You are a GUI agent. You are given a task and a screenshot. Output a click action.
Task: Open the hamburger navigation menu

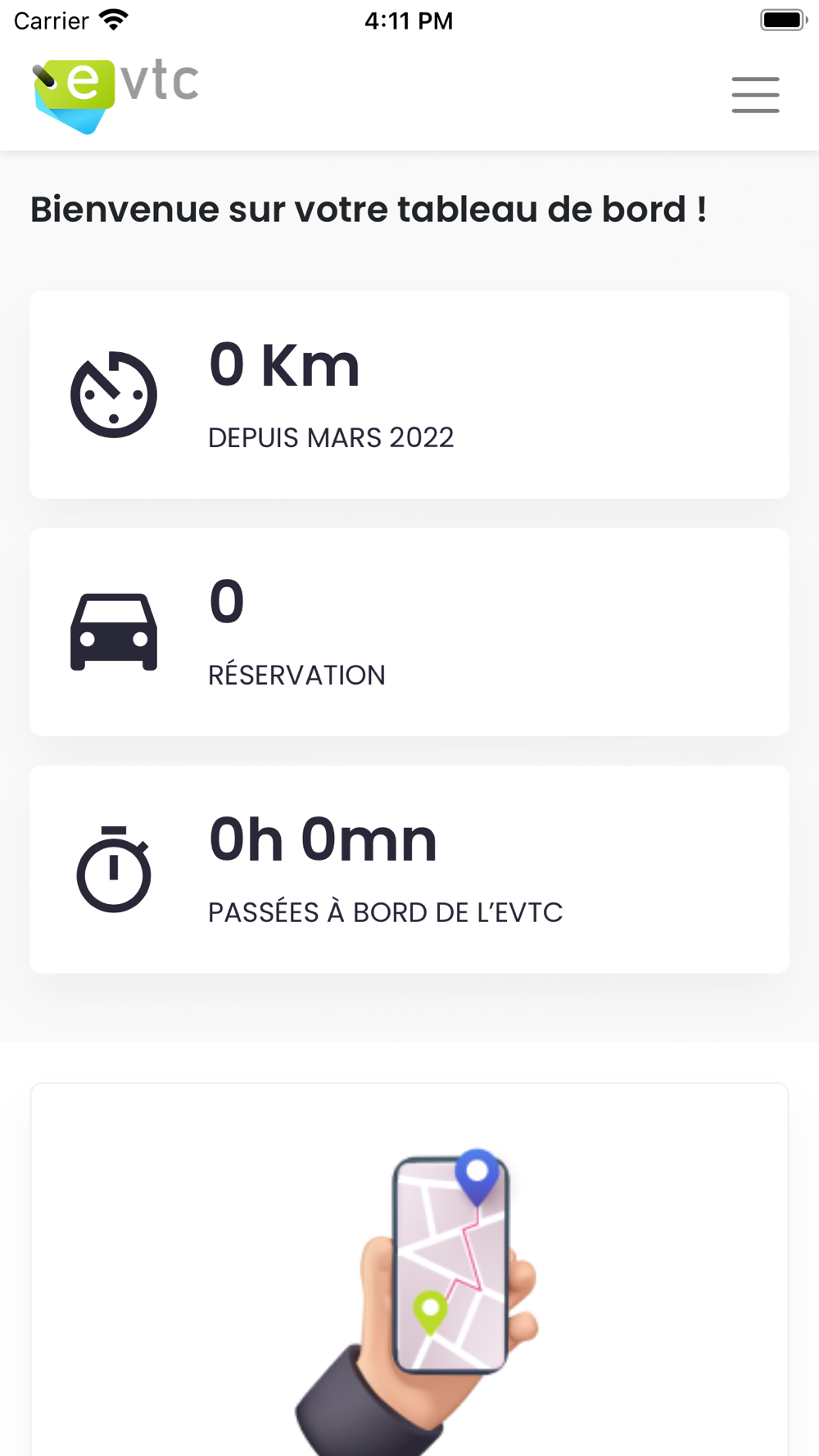(755, 95)
